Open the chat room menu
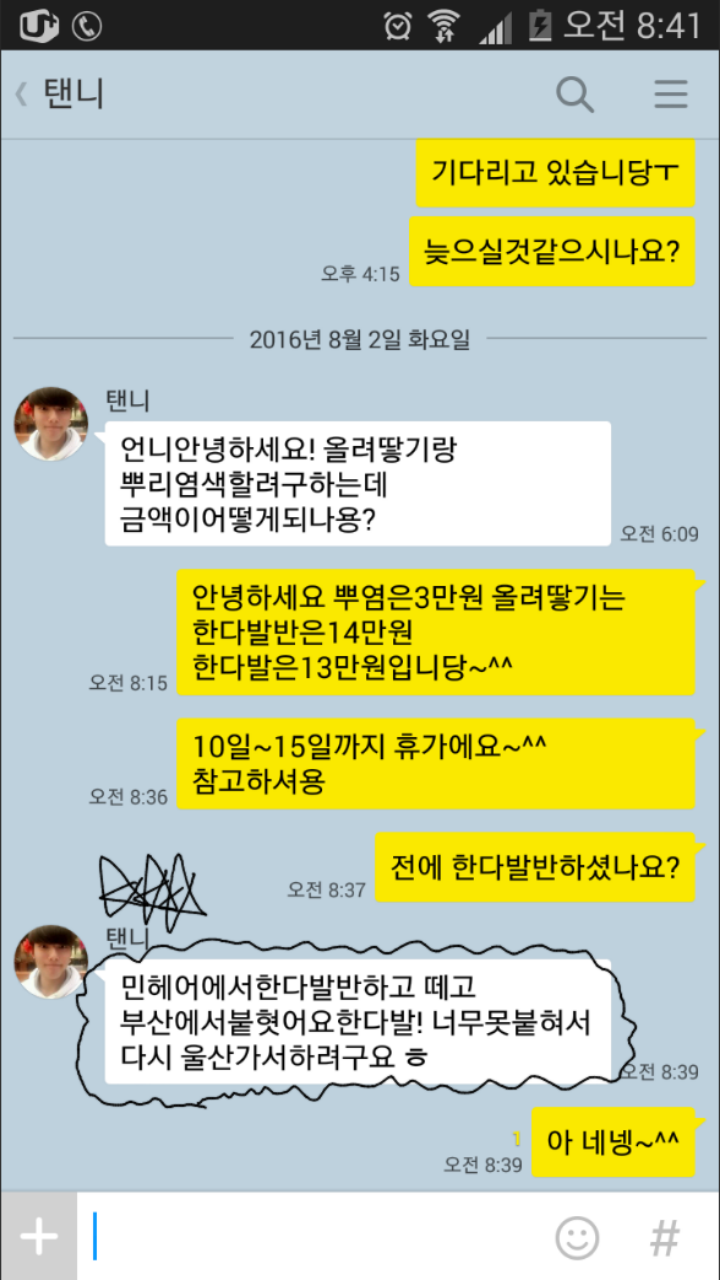 coord(671,95)
